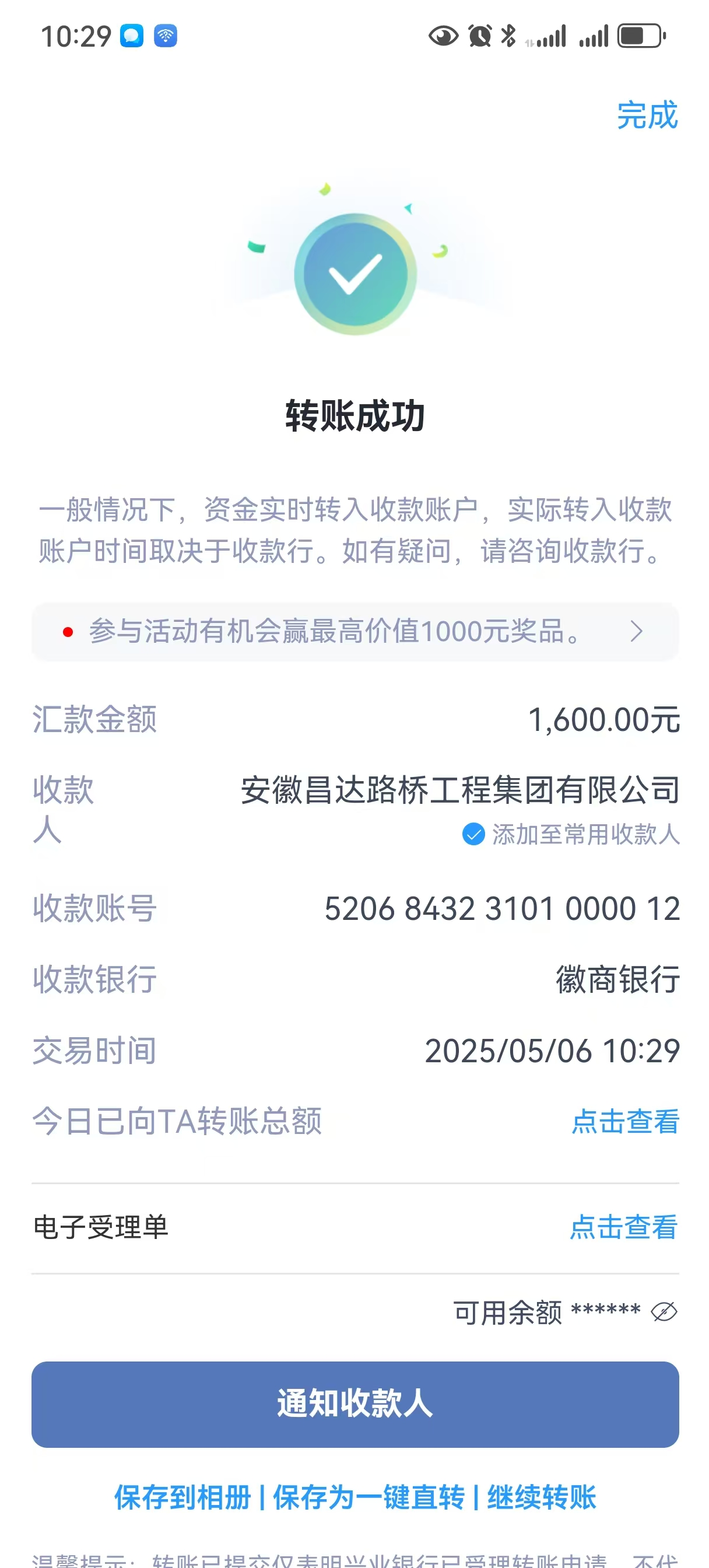Viewport: 709px width, 1568px height.
Task: Choose 保存为一键直转
Action: point(369,1497)
